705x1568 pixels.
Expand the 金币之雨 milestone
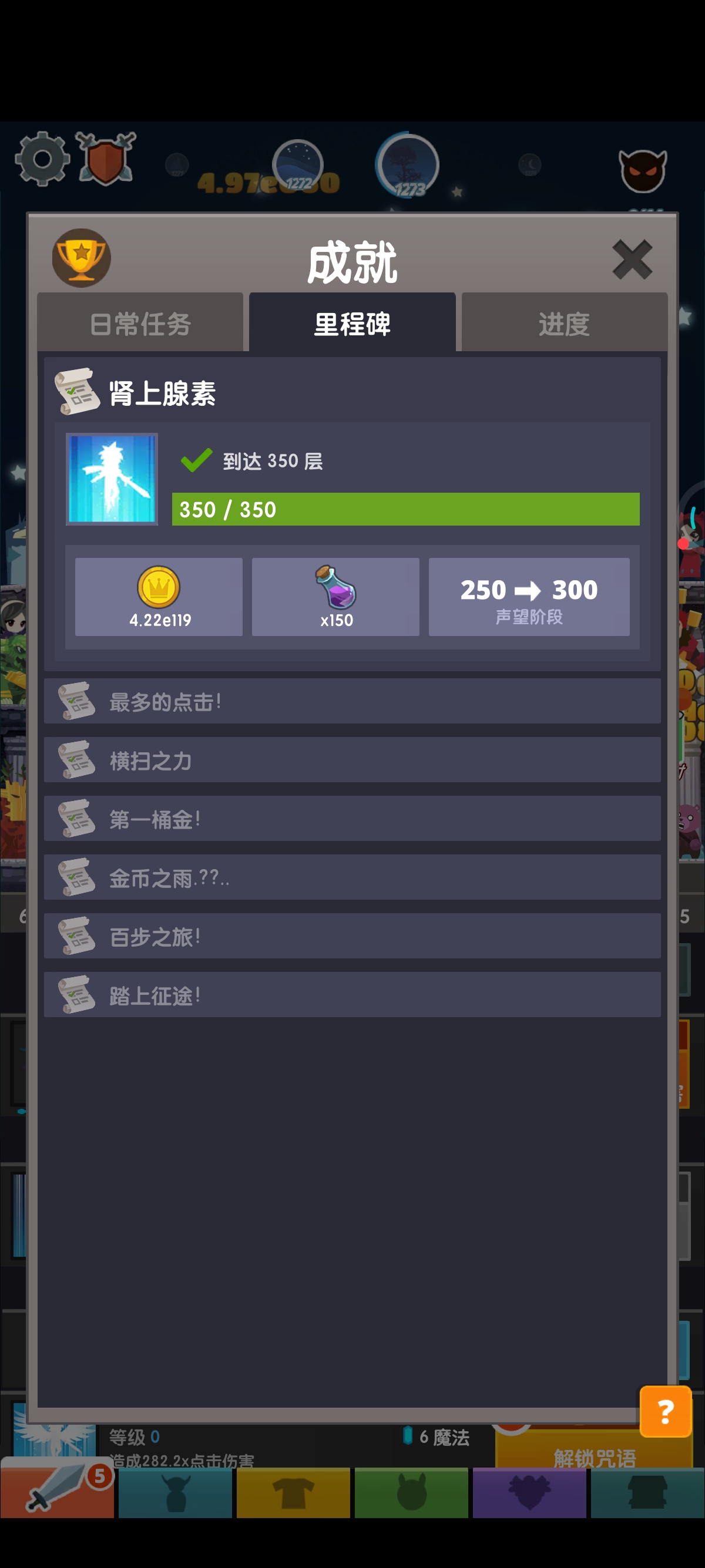352,878
